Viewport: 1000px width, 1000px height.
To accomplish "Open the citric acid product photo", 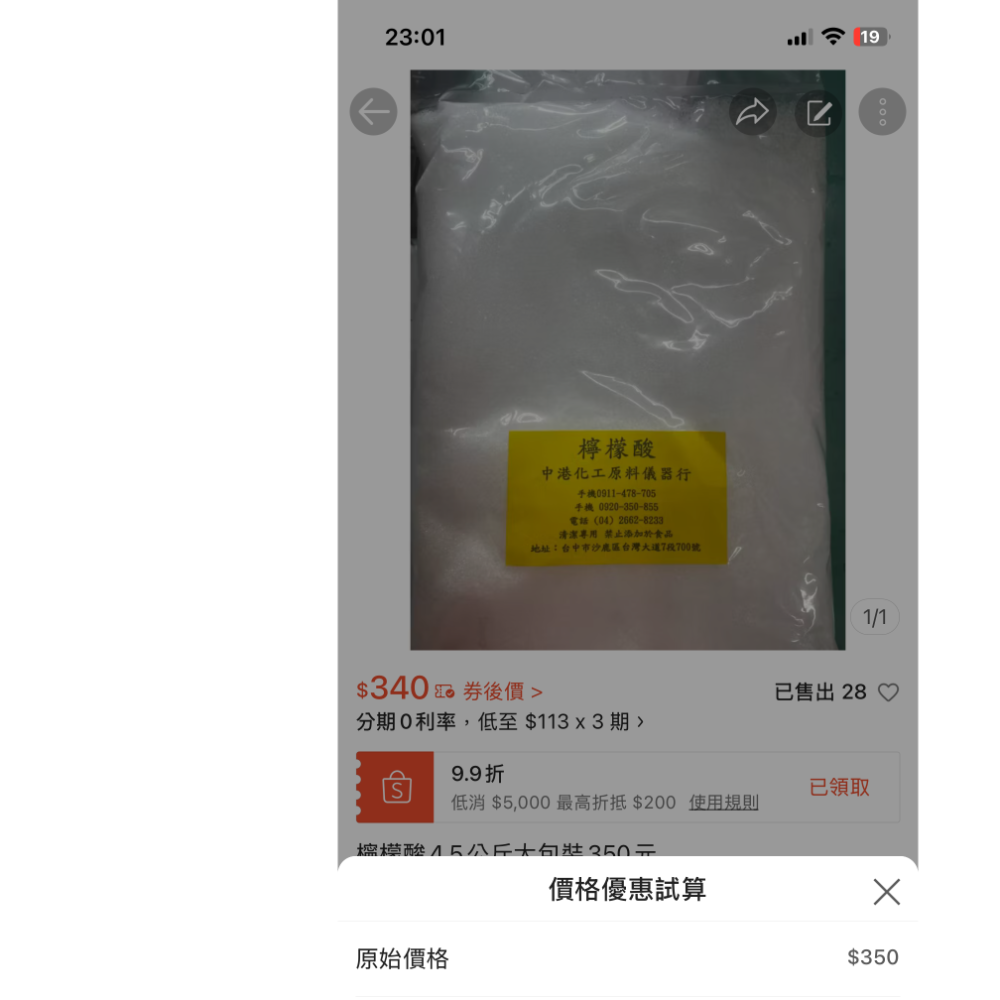I will point(627,360).
